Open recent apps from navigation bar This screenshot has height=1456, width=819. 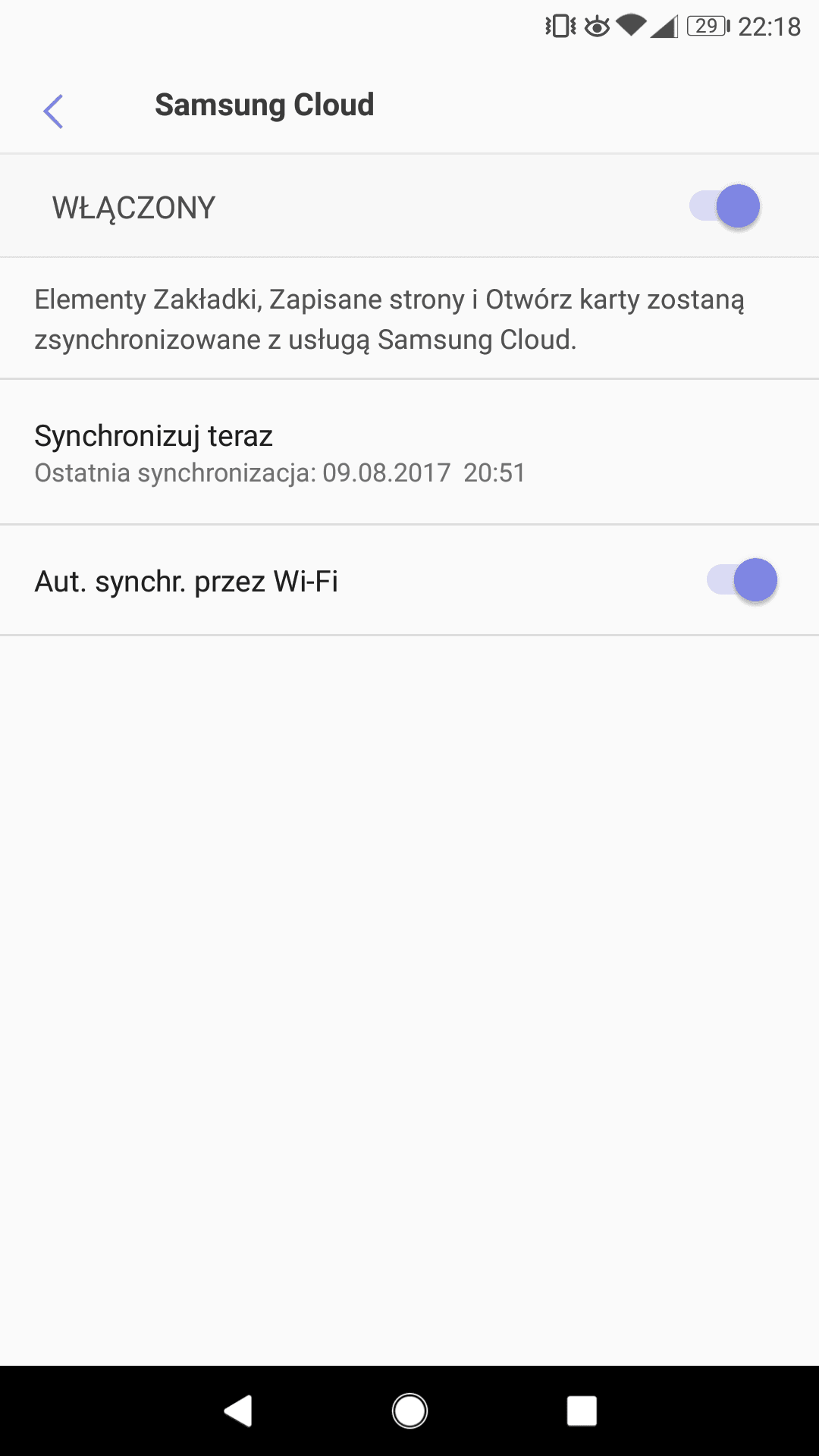[x=582, y=1411]
